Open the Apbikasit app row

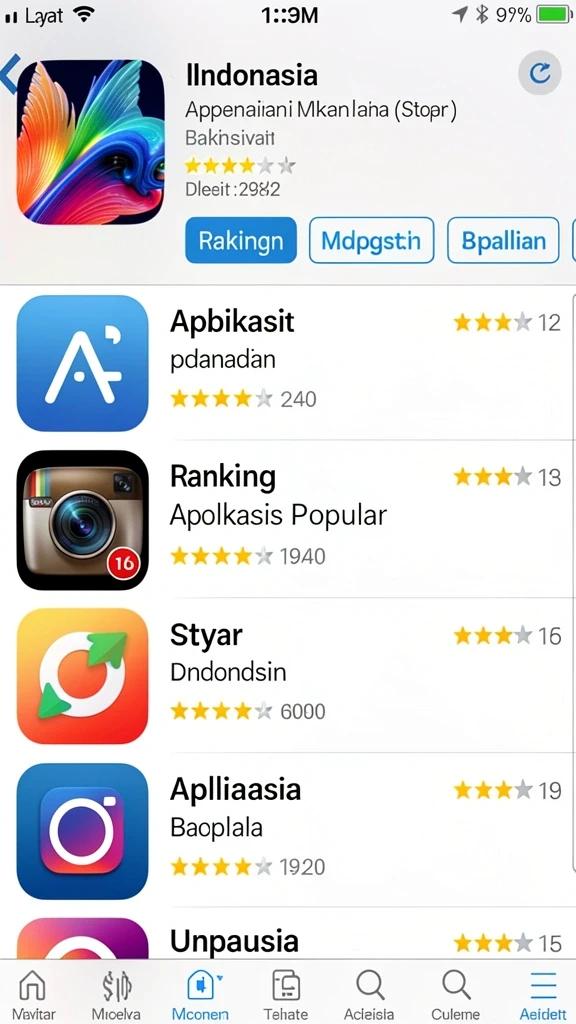click(x=288, y=363)
